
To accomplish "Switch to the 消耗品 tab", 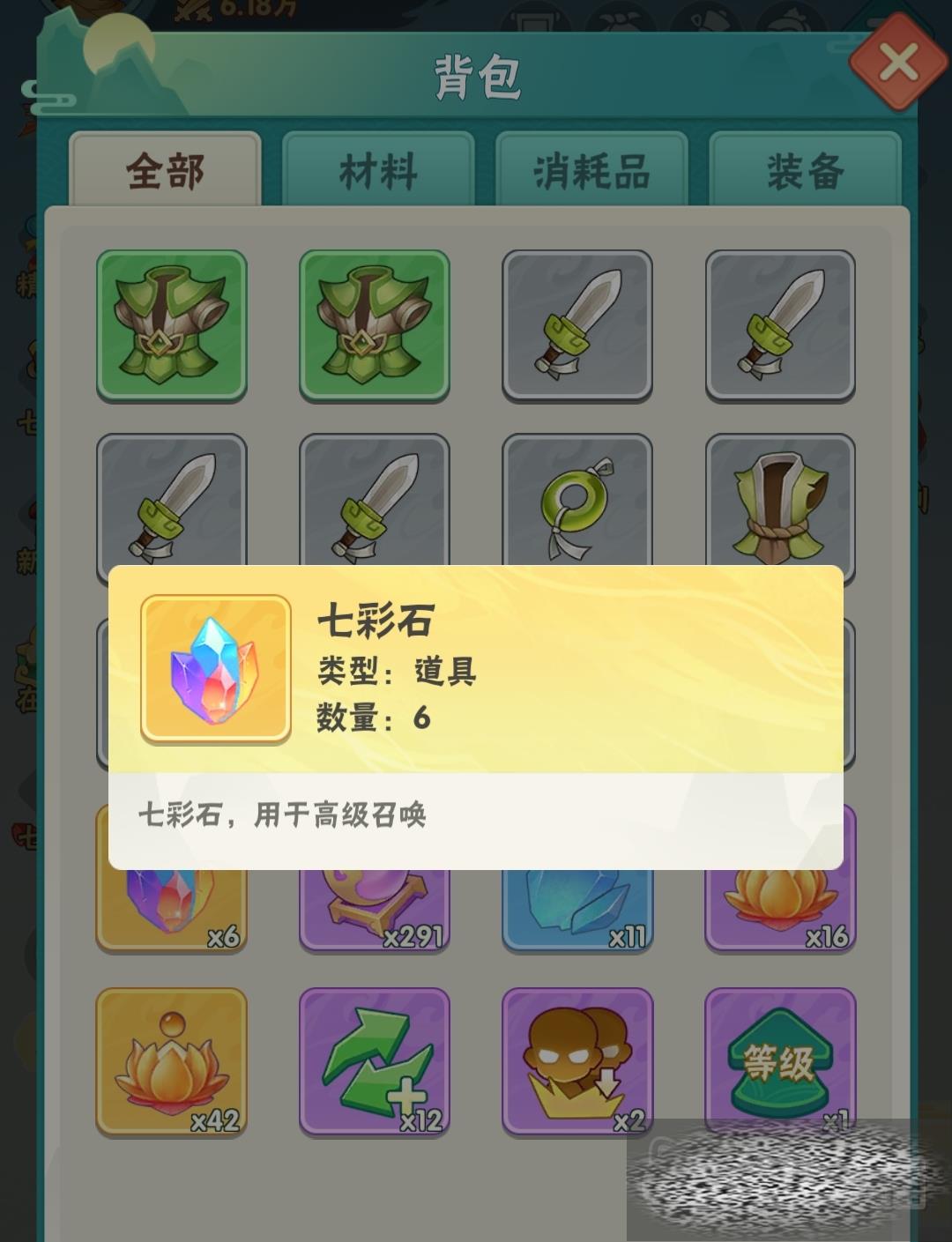I will tap(591, 170).
